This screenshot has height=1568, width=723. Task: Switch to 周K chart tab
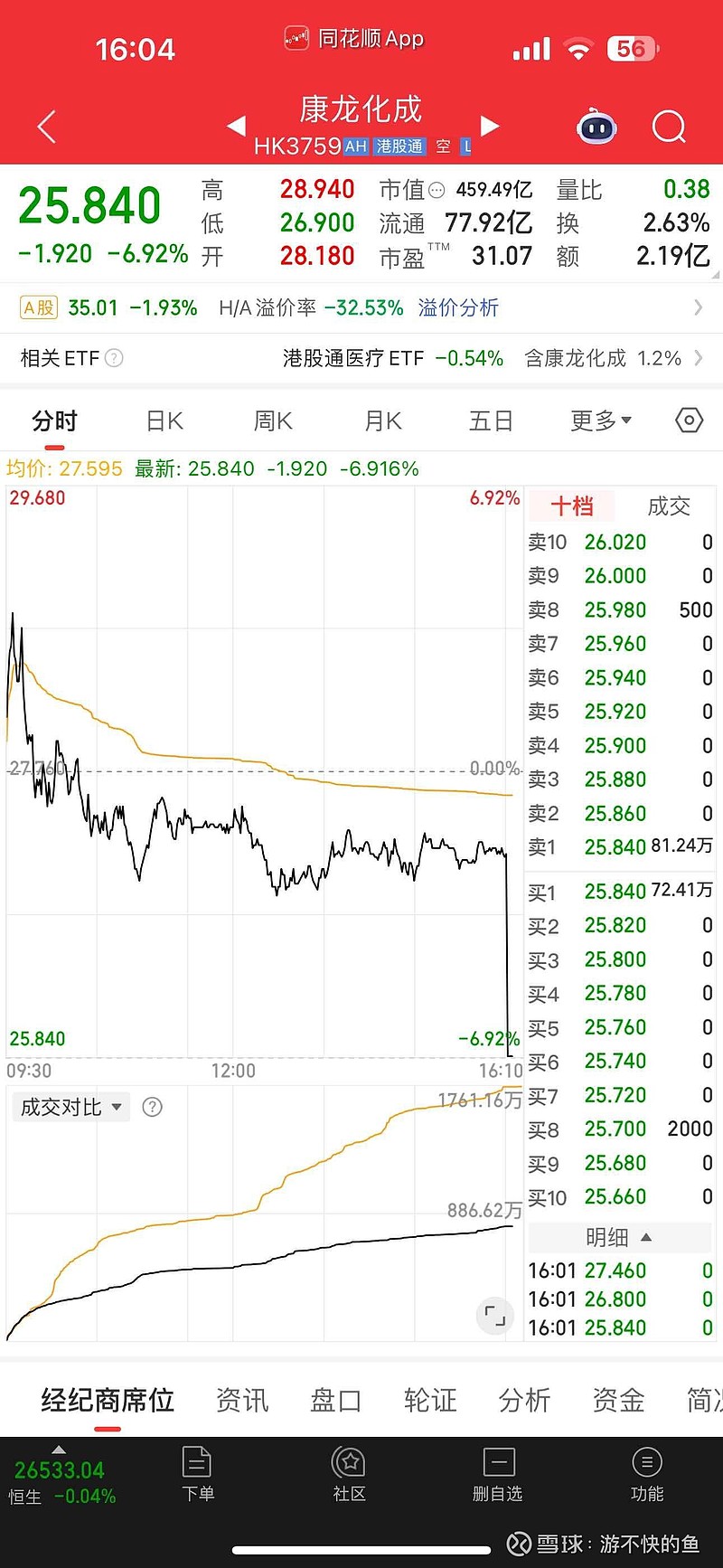pyautogui.click(x=273, y=421)
